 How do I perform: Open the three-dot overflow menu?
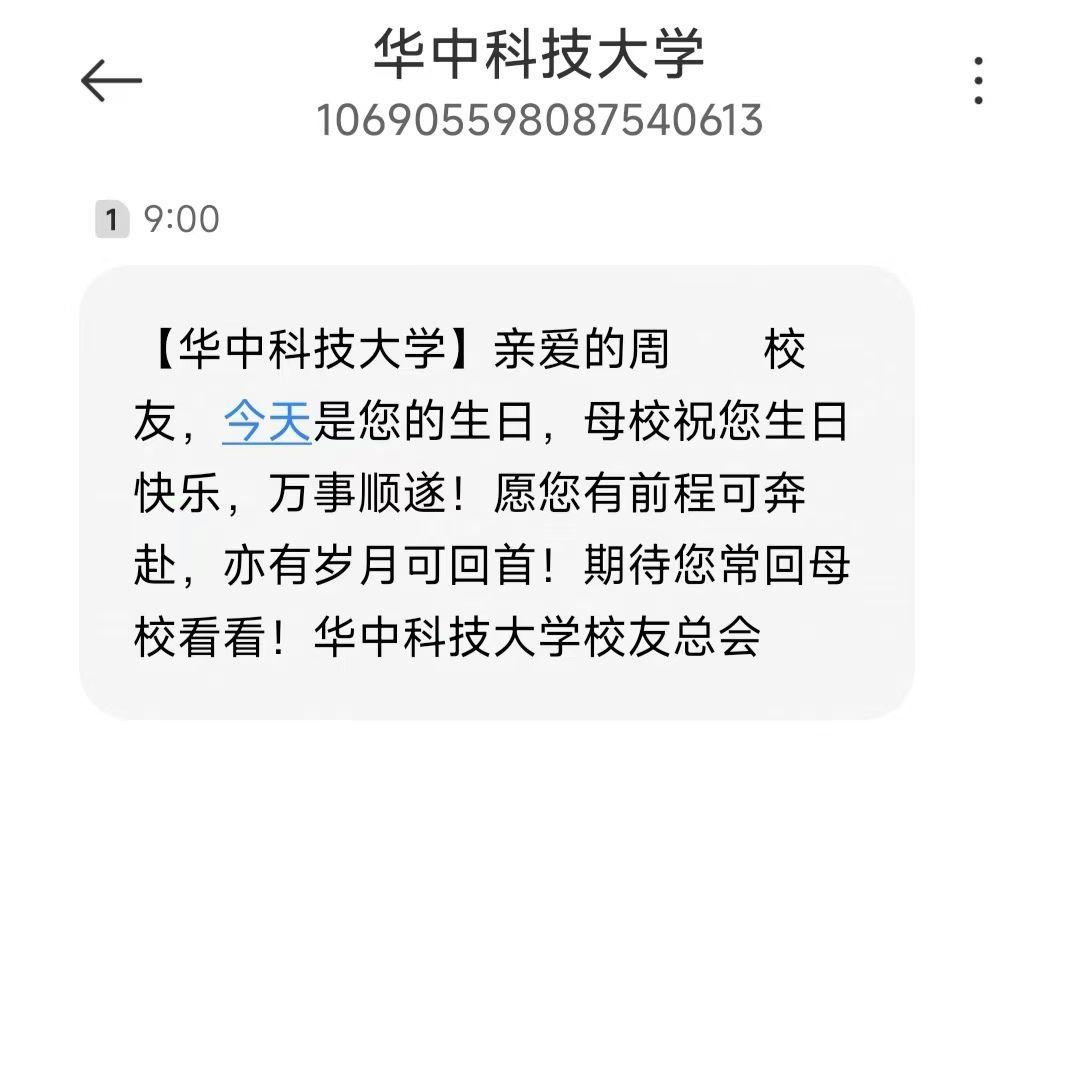pyautogui.click(x=978, y=81)
